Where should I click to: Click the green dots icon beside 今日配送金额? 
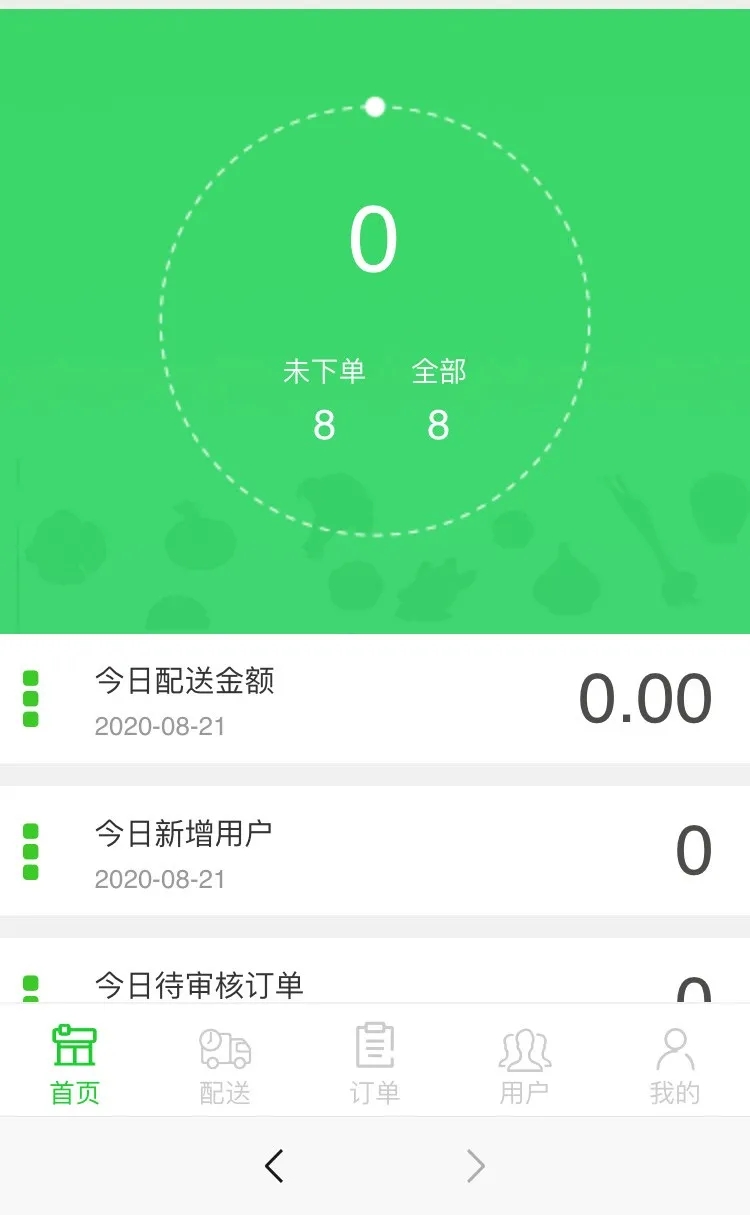(x=30, y=700)
